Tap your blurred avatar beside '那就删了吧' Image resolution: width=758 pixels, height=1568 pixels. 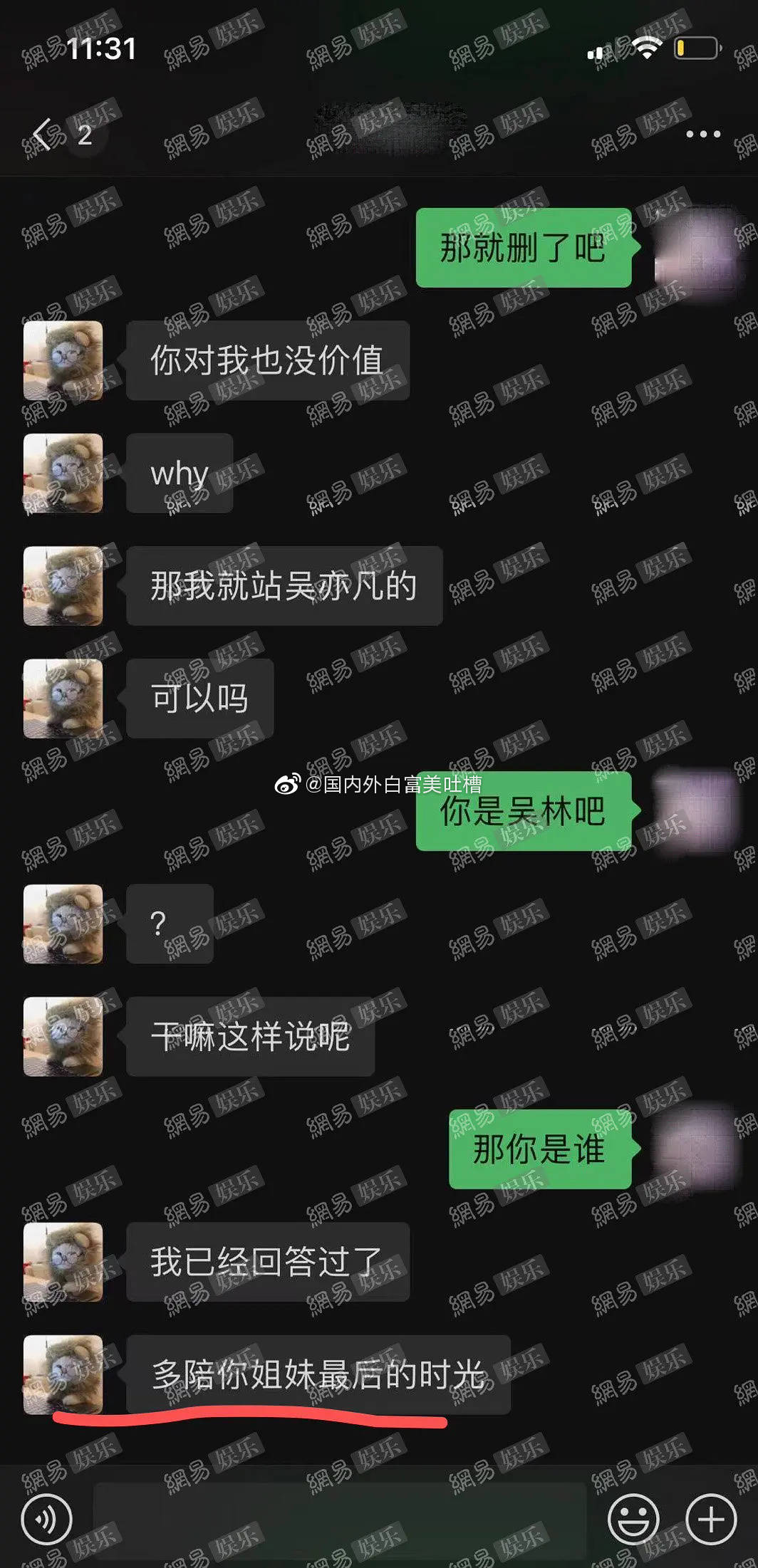(x=695, y=249)
